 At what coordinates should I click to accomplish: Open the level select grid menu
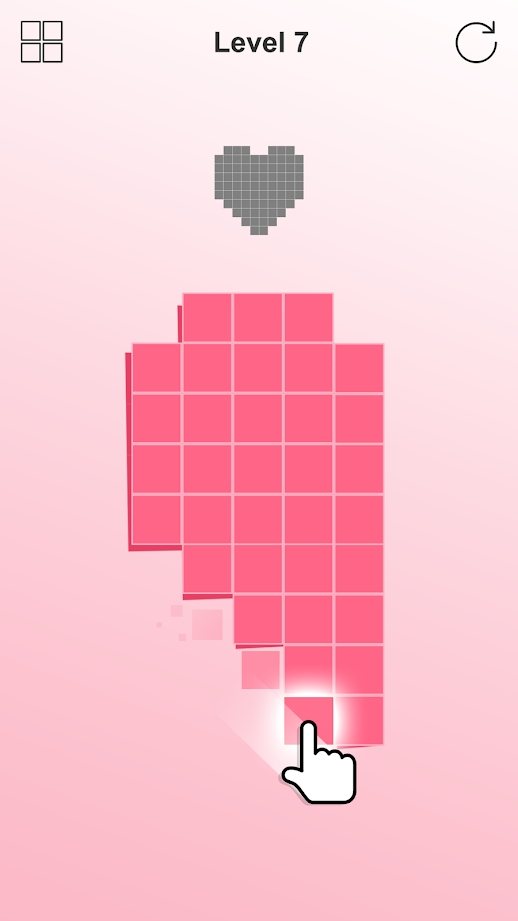pyautogui.click(x=42, y=42)
